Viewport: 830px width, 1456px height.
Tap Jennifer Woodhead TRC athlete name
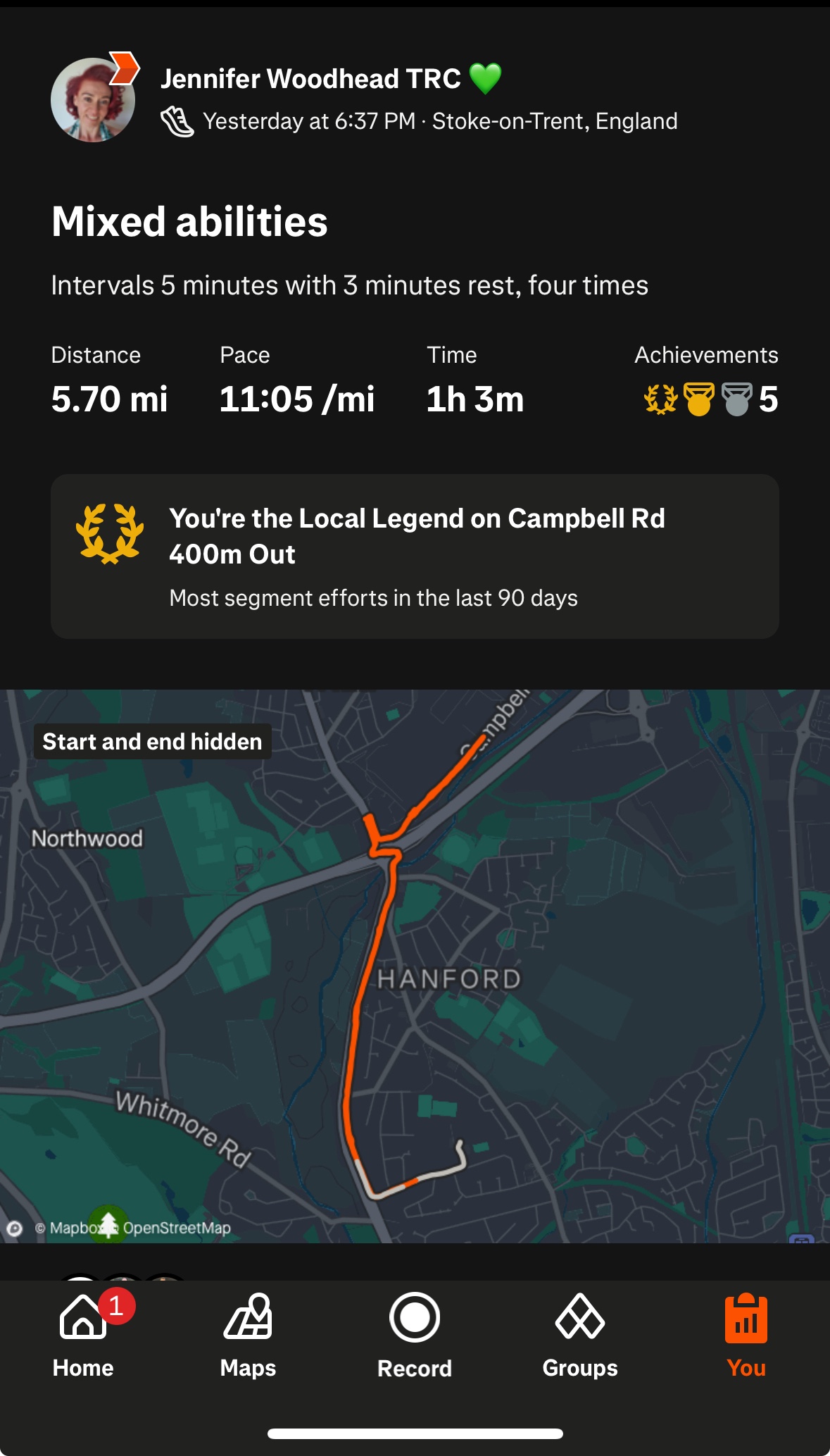(x=310, y=79)
